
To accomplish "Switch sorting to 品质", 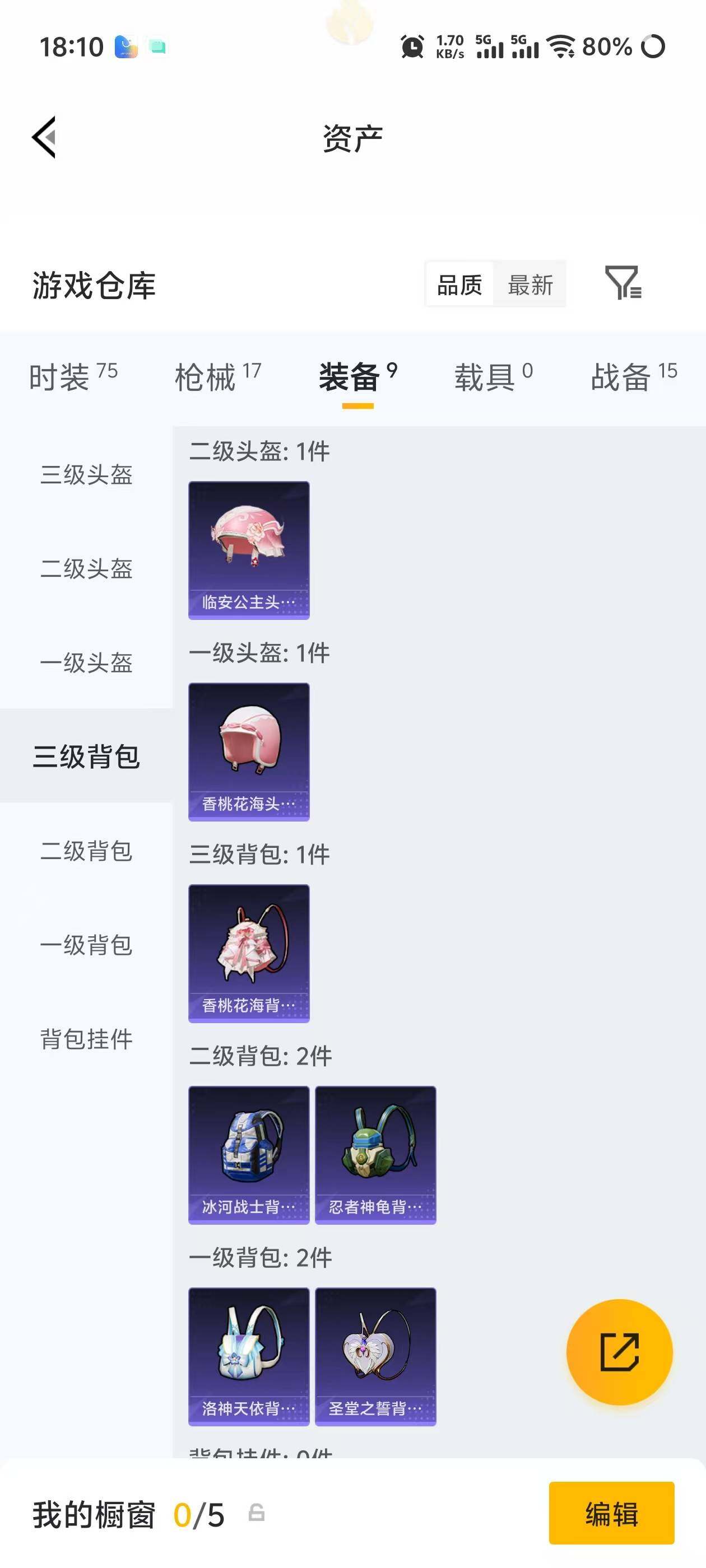I will pos(461,284).
